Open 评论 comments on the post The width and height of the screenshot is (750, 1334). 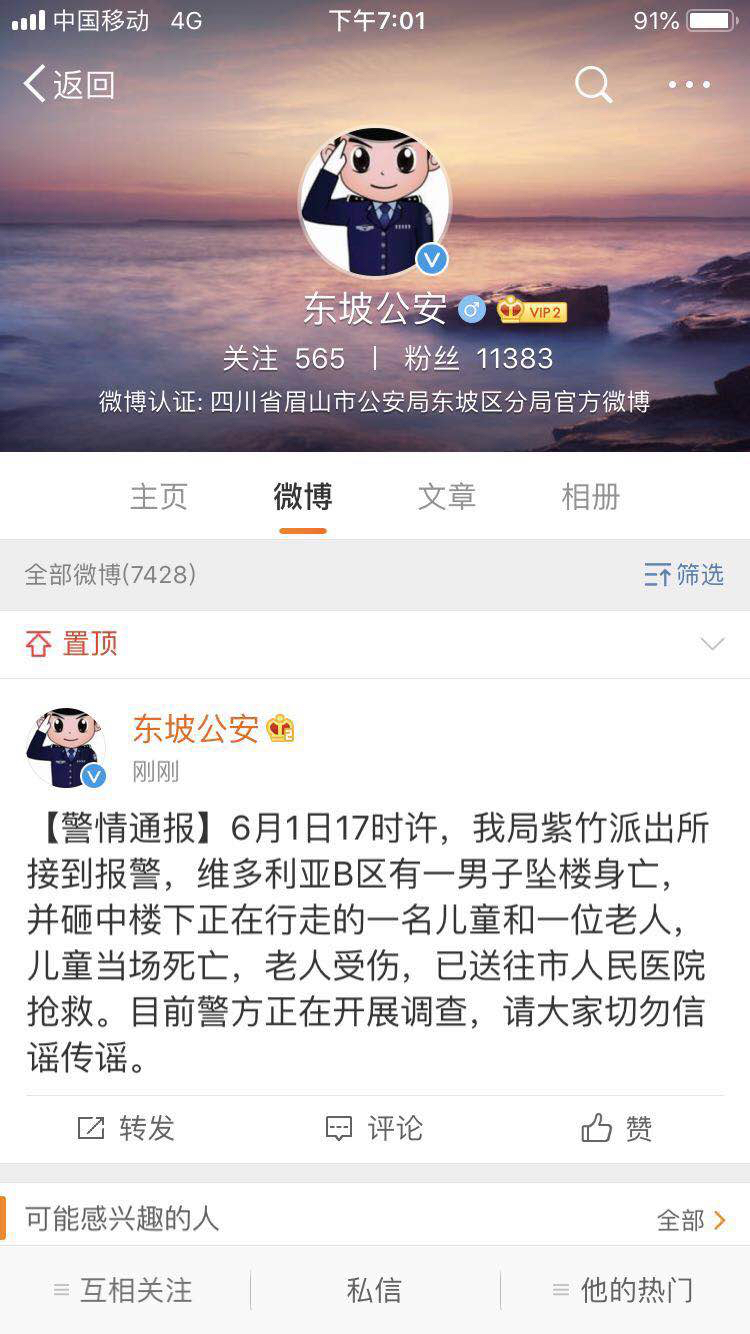point(375,1129)
